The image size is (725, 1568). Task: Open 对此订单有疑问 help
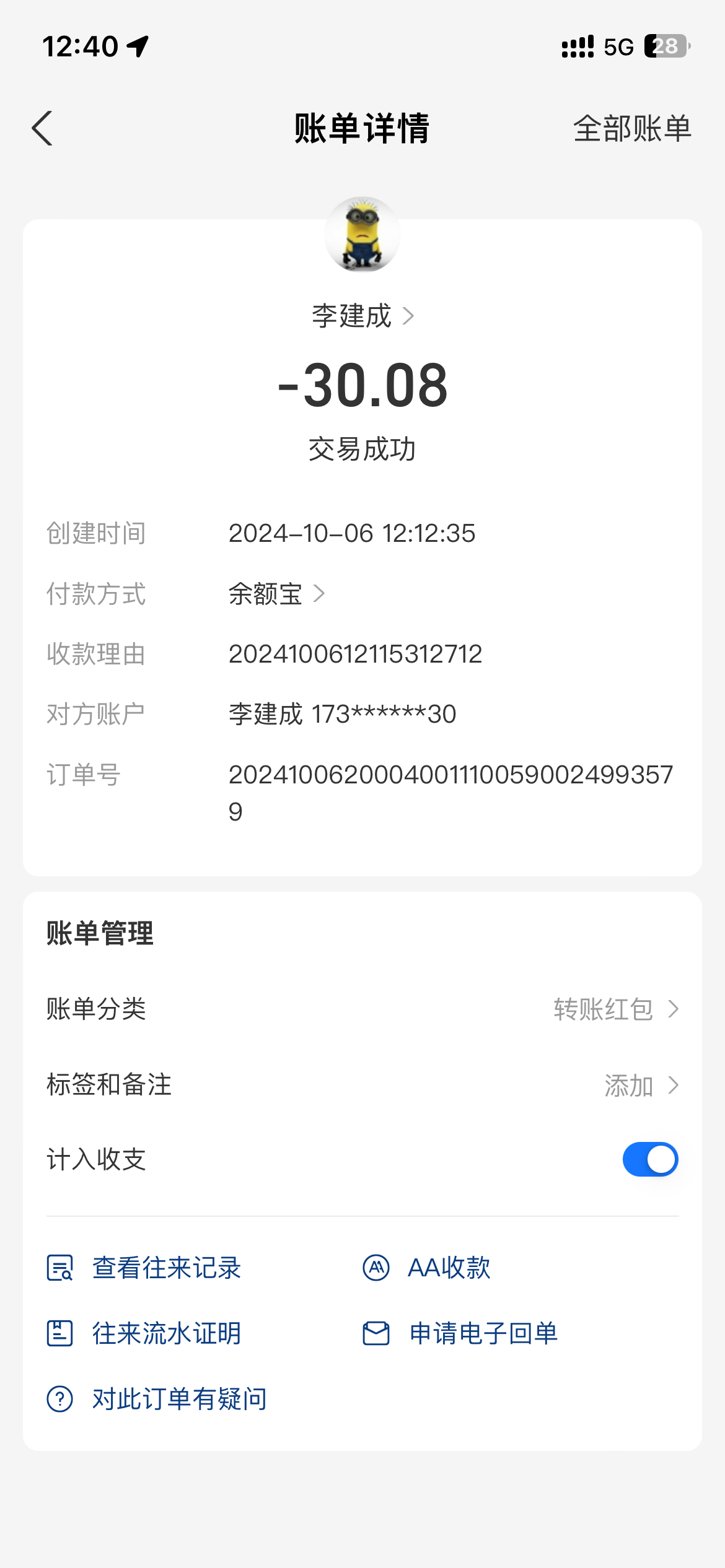point(157,1399)
